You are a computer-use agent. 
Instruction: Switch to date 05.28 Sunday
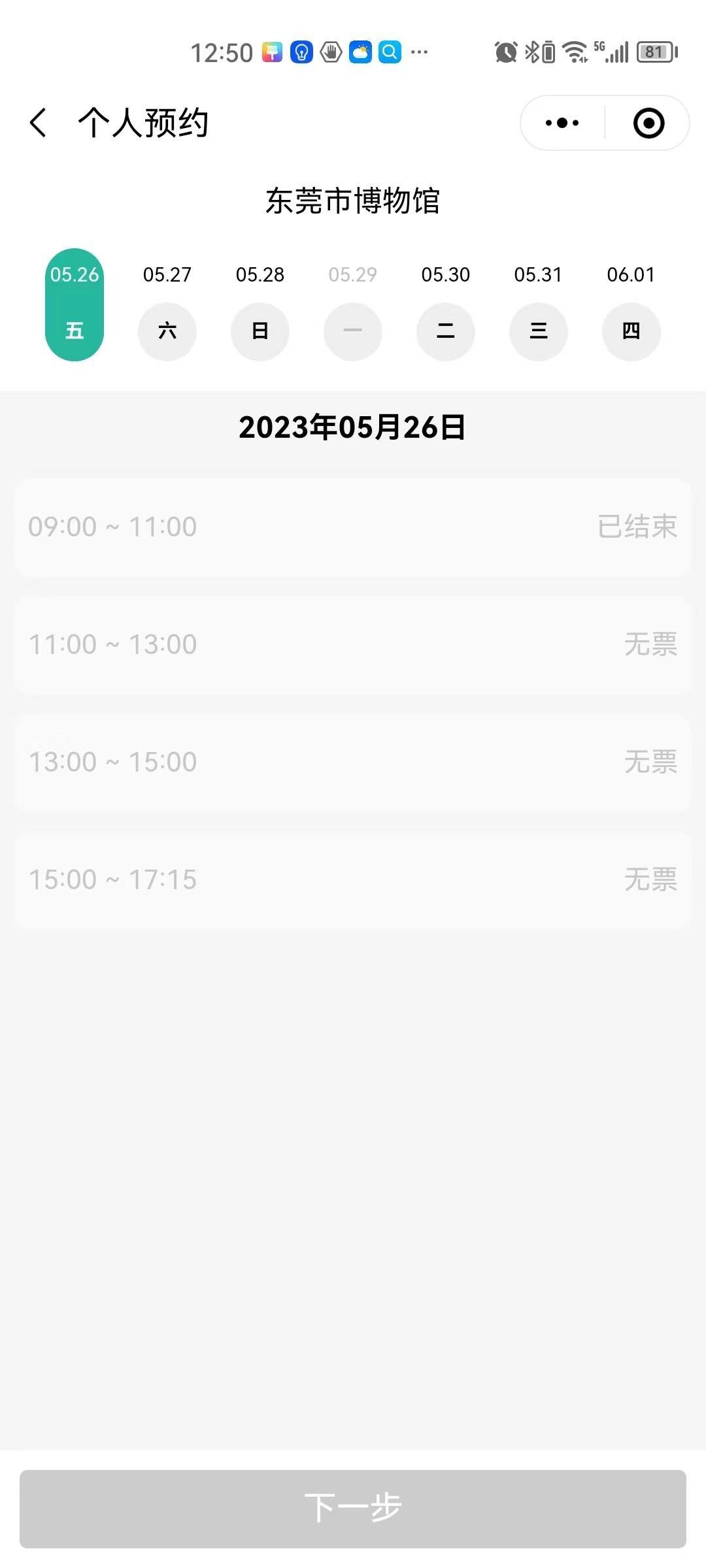point(260,304)
